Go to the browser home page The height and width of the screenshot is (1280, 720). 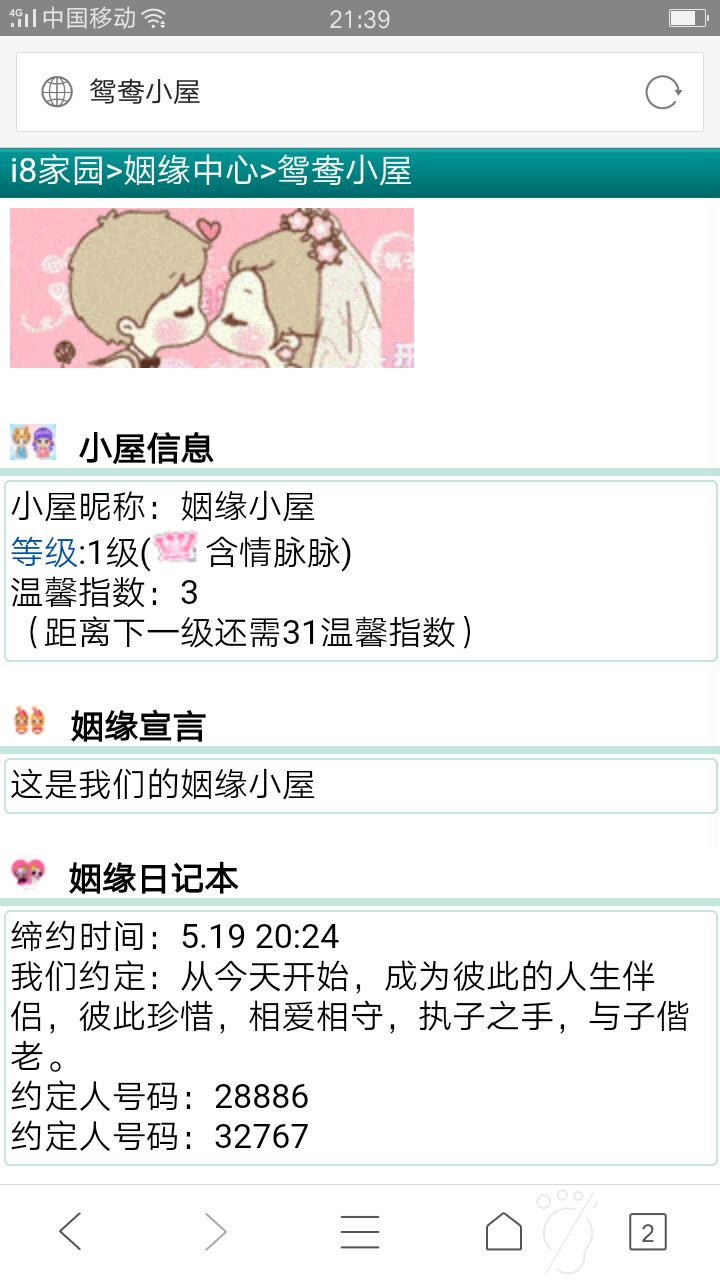click(x=503, y=1231)
